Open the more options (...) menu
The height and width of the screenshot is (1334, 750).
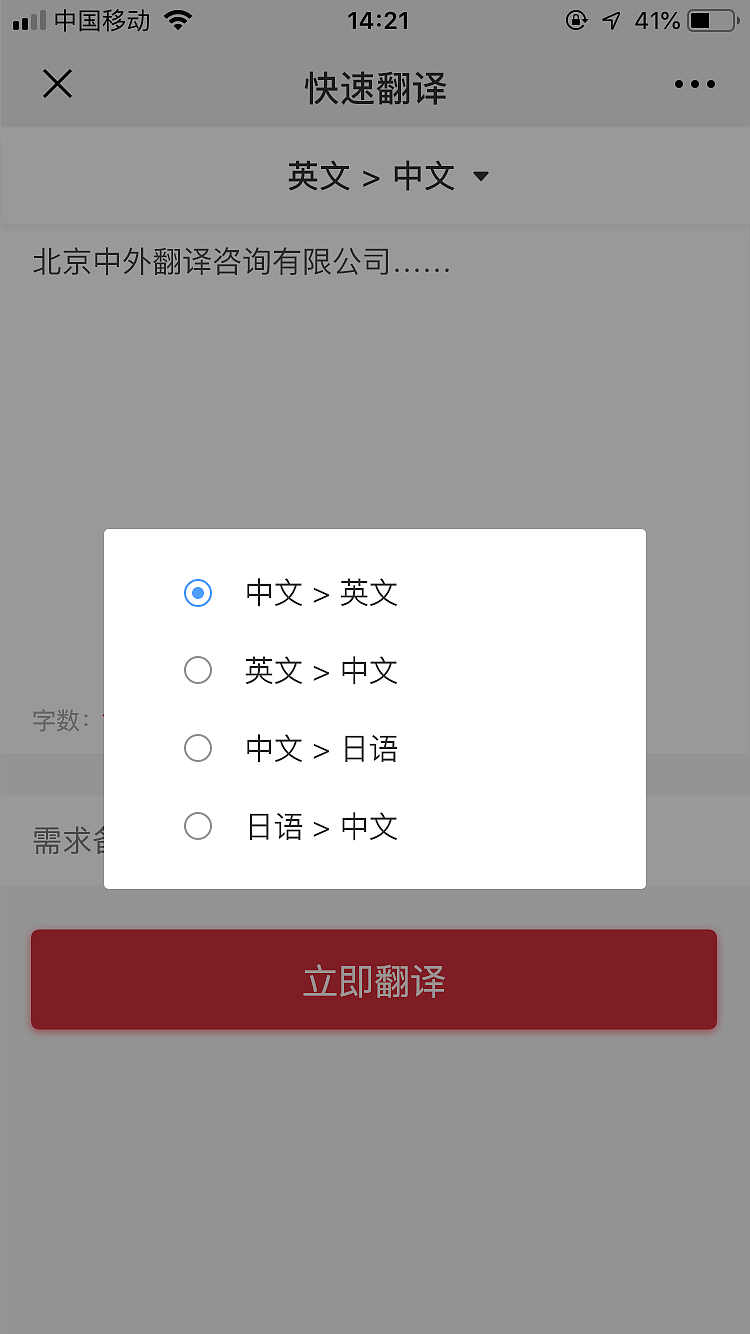pyautogui.click(x=694, y=84)
